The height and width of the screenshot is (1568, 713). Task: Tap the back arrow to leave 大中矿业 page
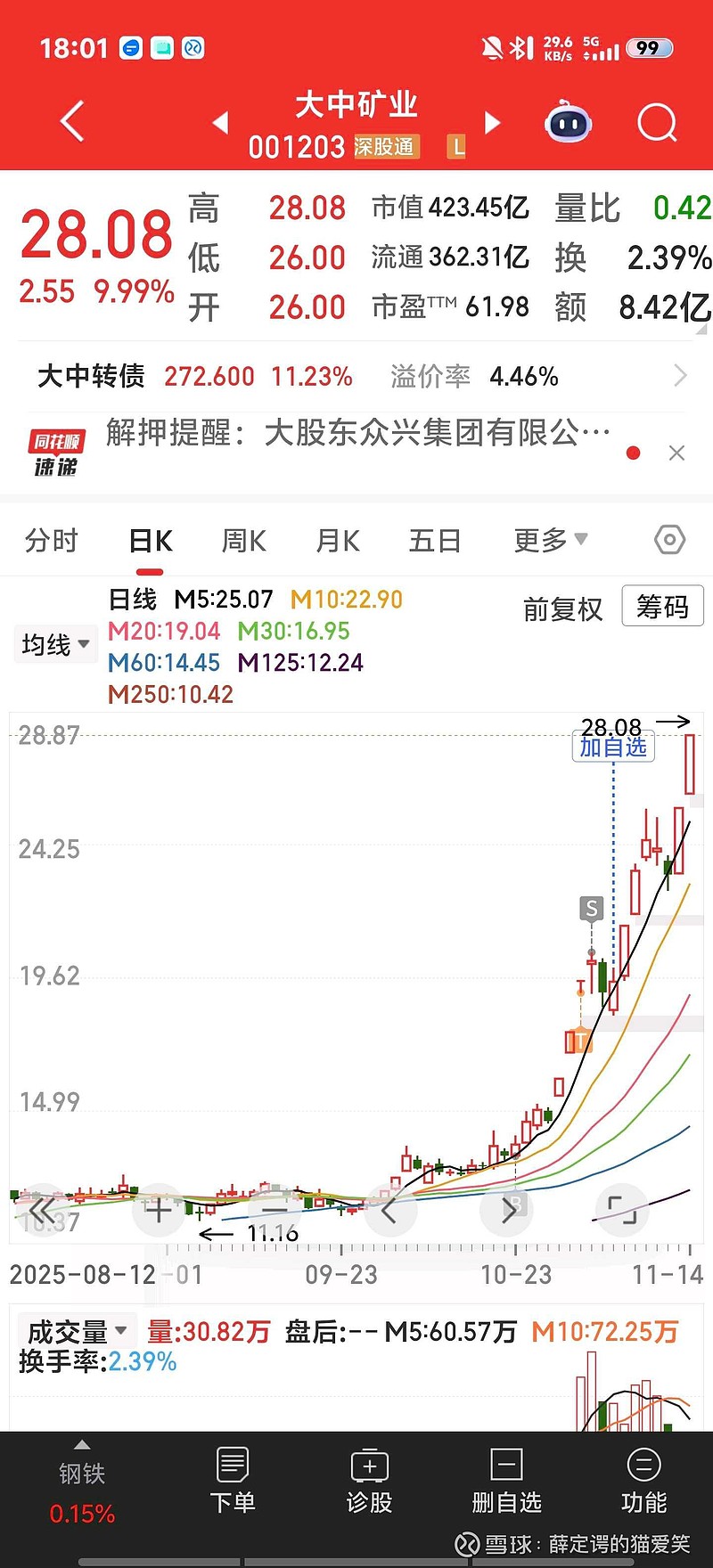(x=71, y=123)
